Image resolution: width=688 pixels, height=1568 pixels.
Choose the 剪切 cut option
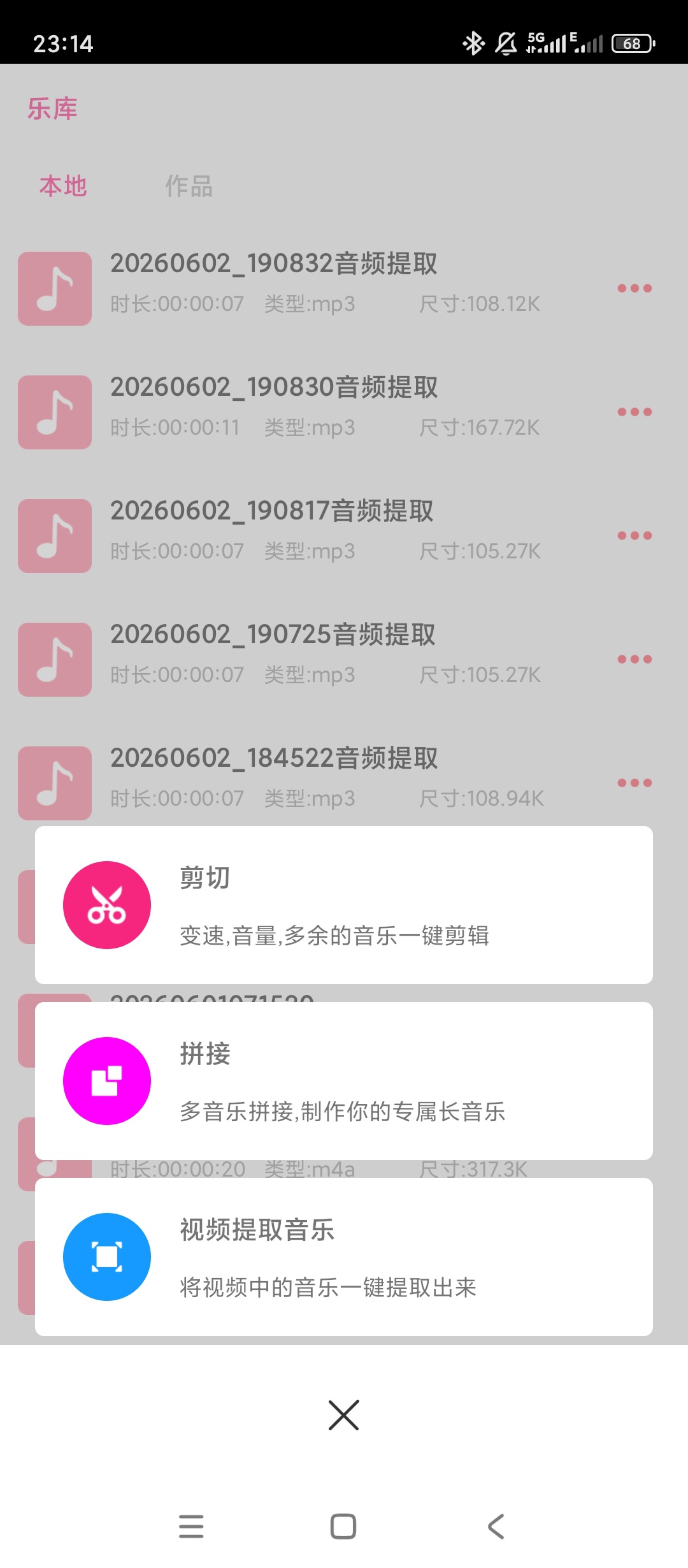344,905
